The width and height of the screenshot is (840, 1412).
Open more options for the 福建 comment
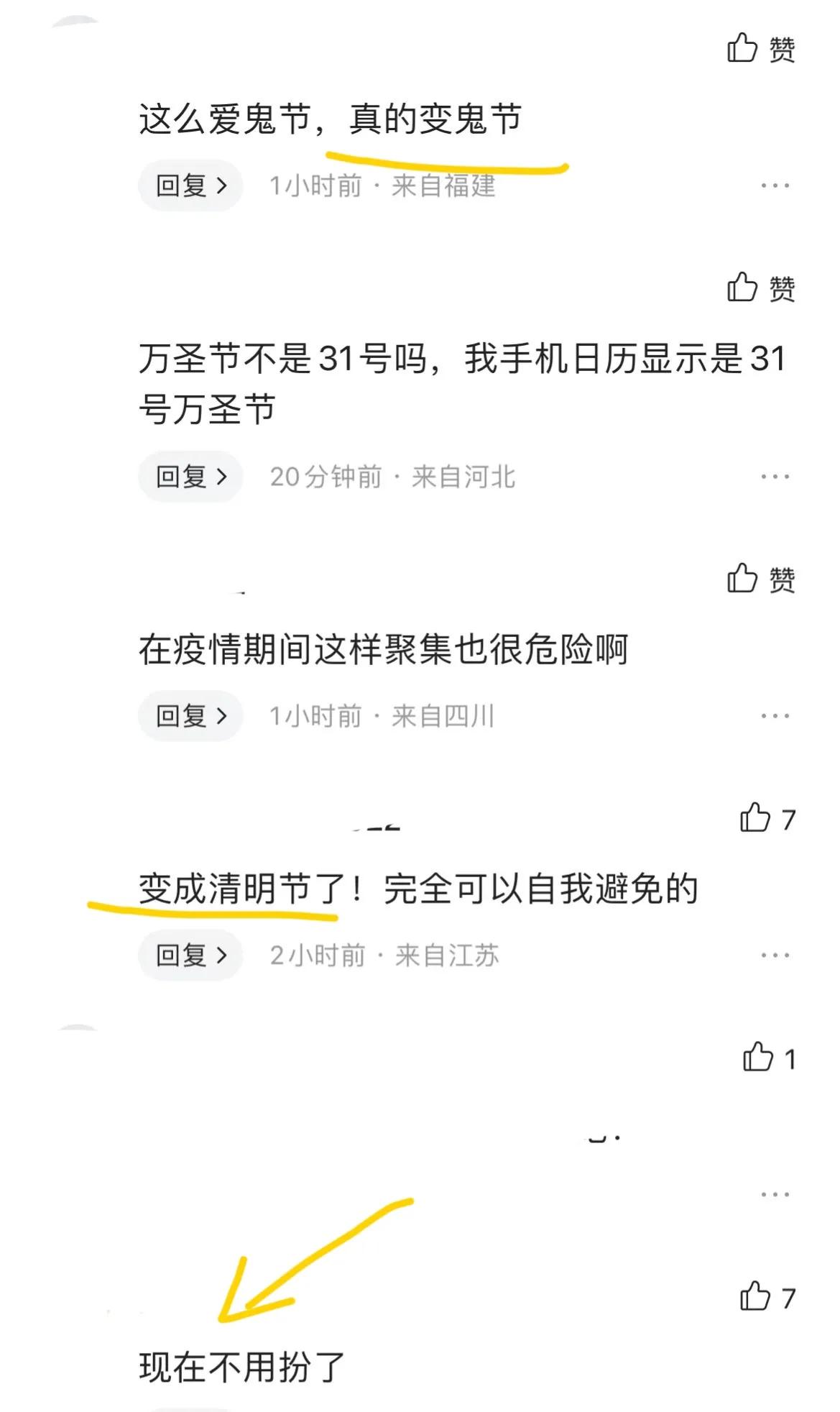click(x=775, y=185)
